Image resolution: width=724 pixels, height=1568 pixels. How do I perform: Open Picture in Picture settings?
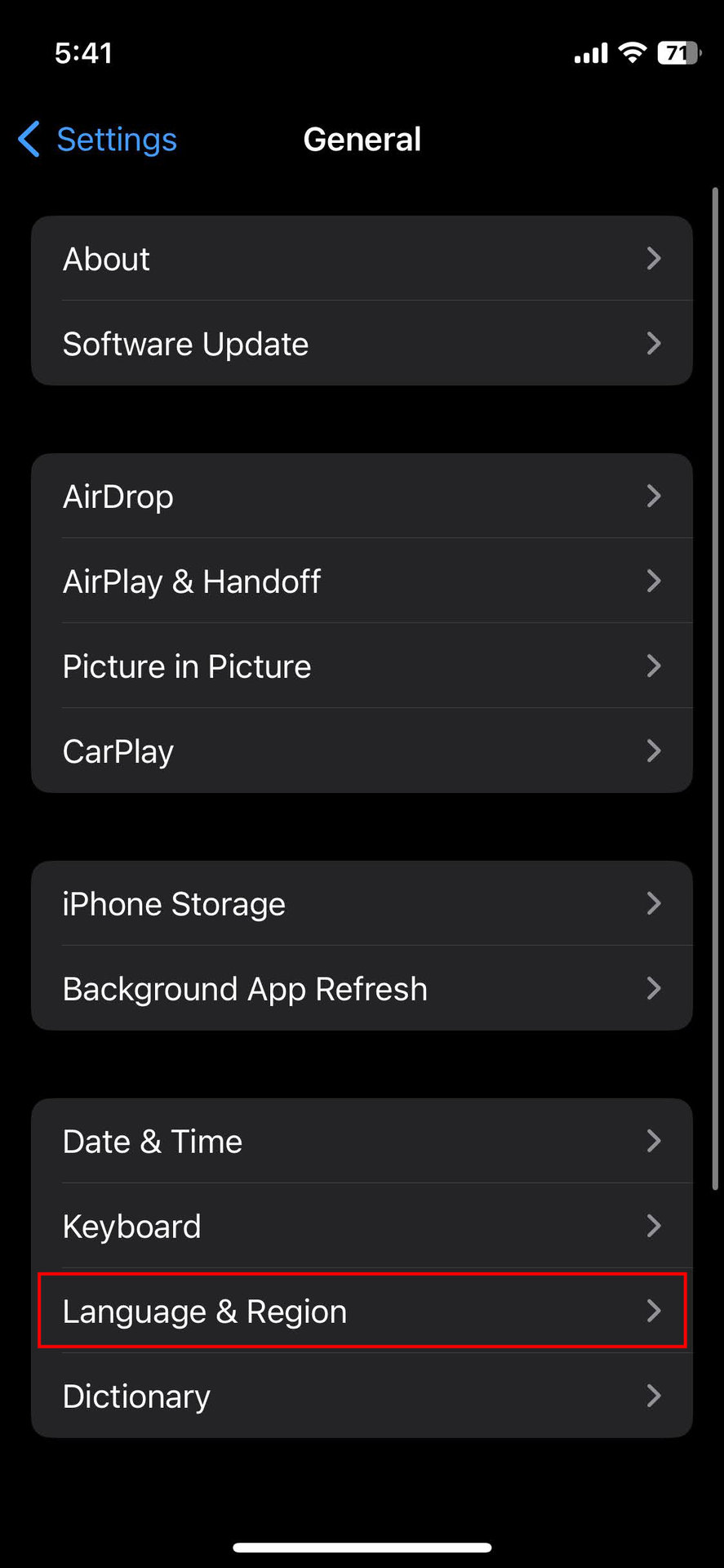[x=362, y=666]
